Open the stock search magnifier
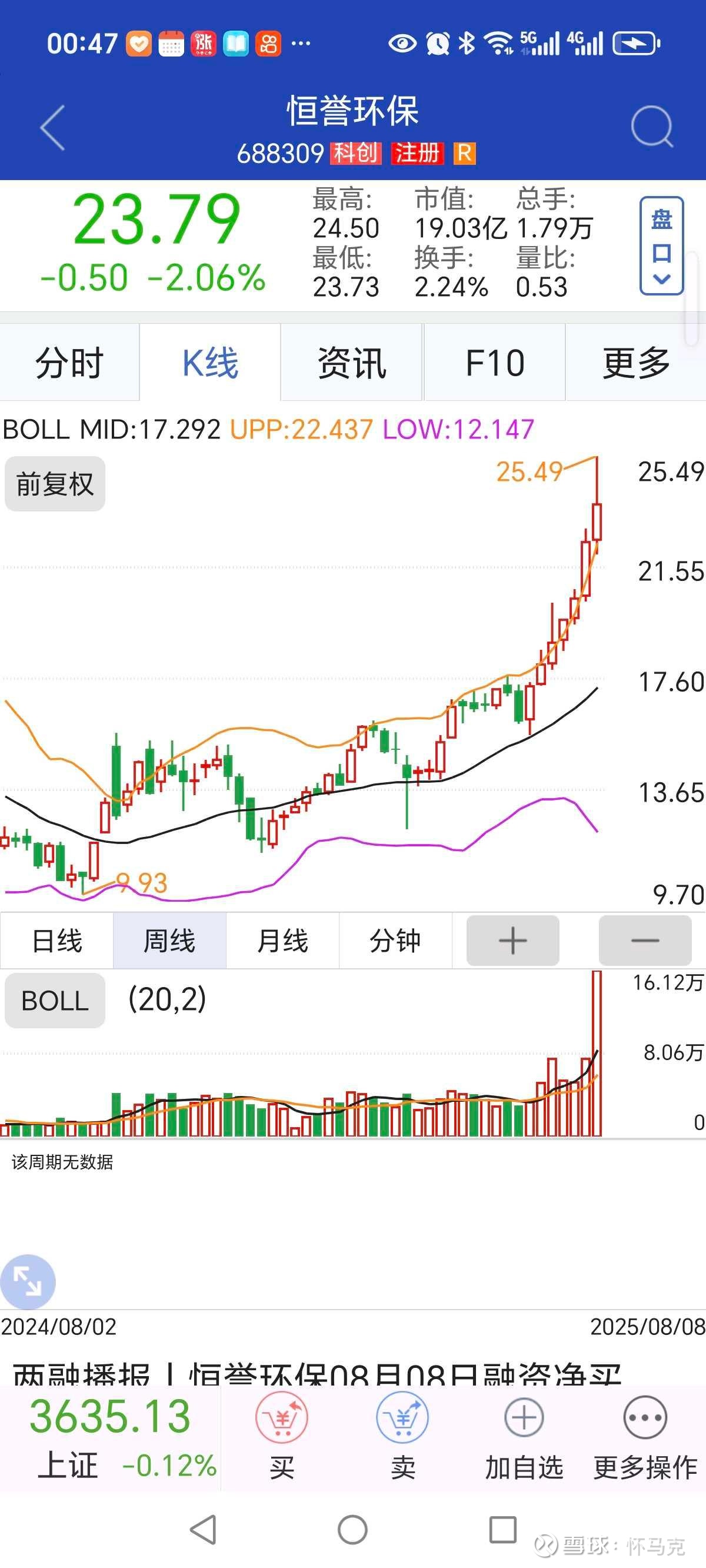706x1568 pixels. pyautogui.click(x=652, y=127)
